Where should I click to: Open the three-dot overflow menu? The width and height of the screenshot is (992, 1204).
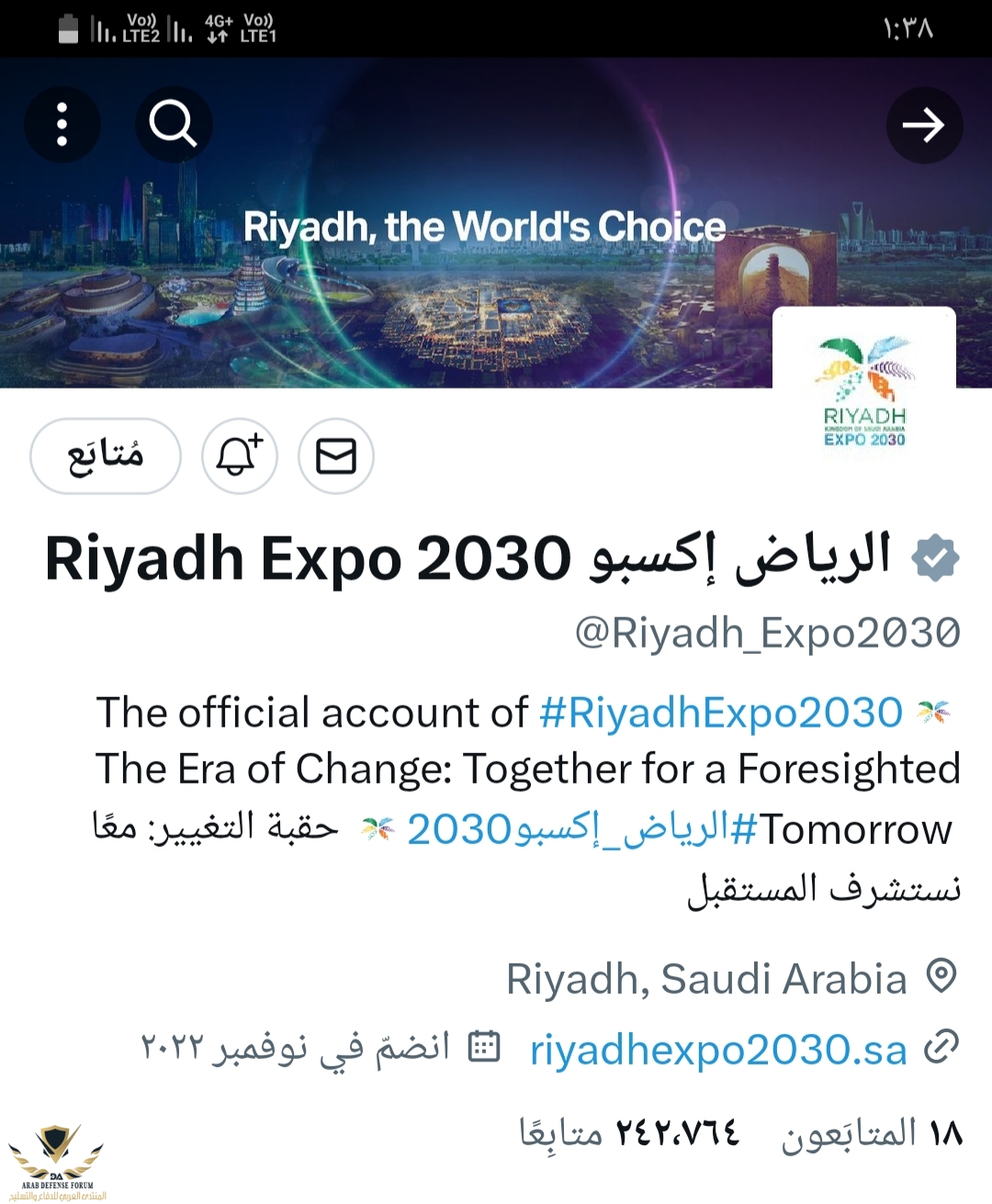[x=62, y=125]
